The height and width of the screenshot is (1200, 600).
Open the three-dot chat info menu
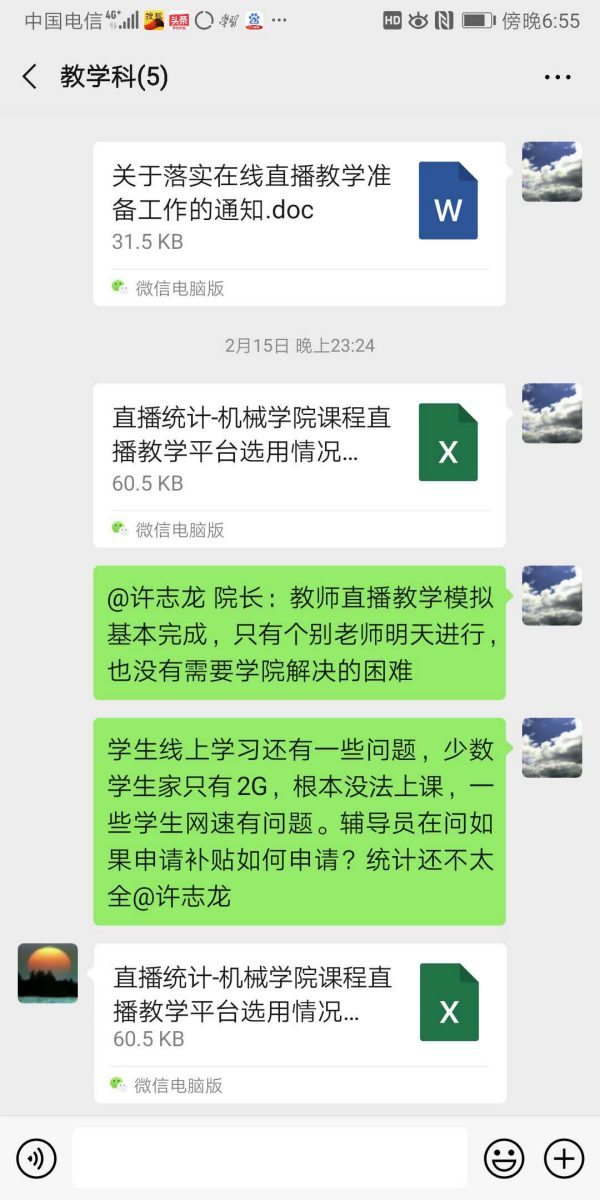557,77
